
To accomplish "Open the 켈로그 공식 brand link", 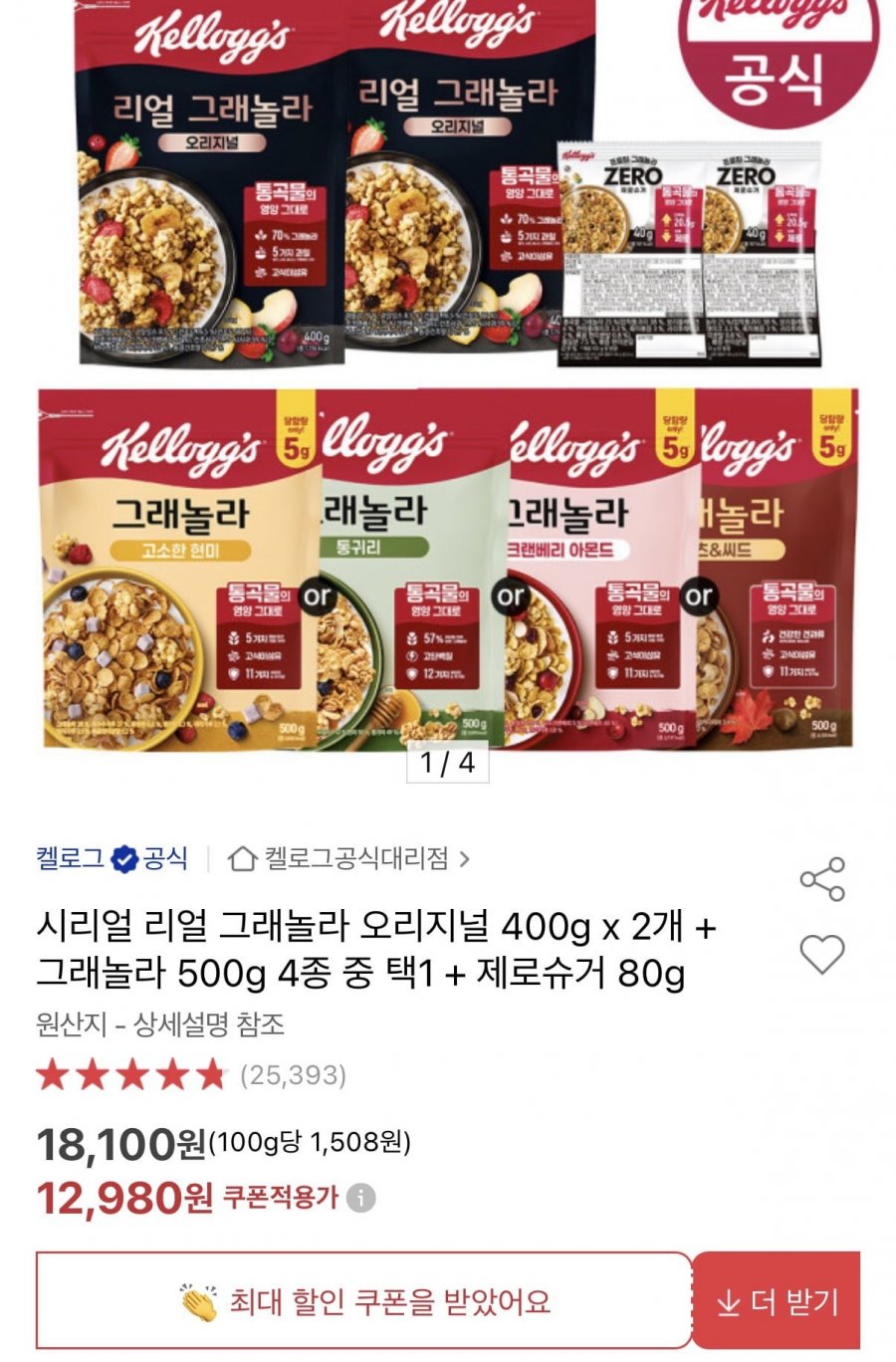I will click(112, 858).
